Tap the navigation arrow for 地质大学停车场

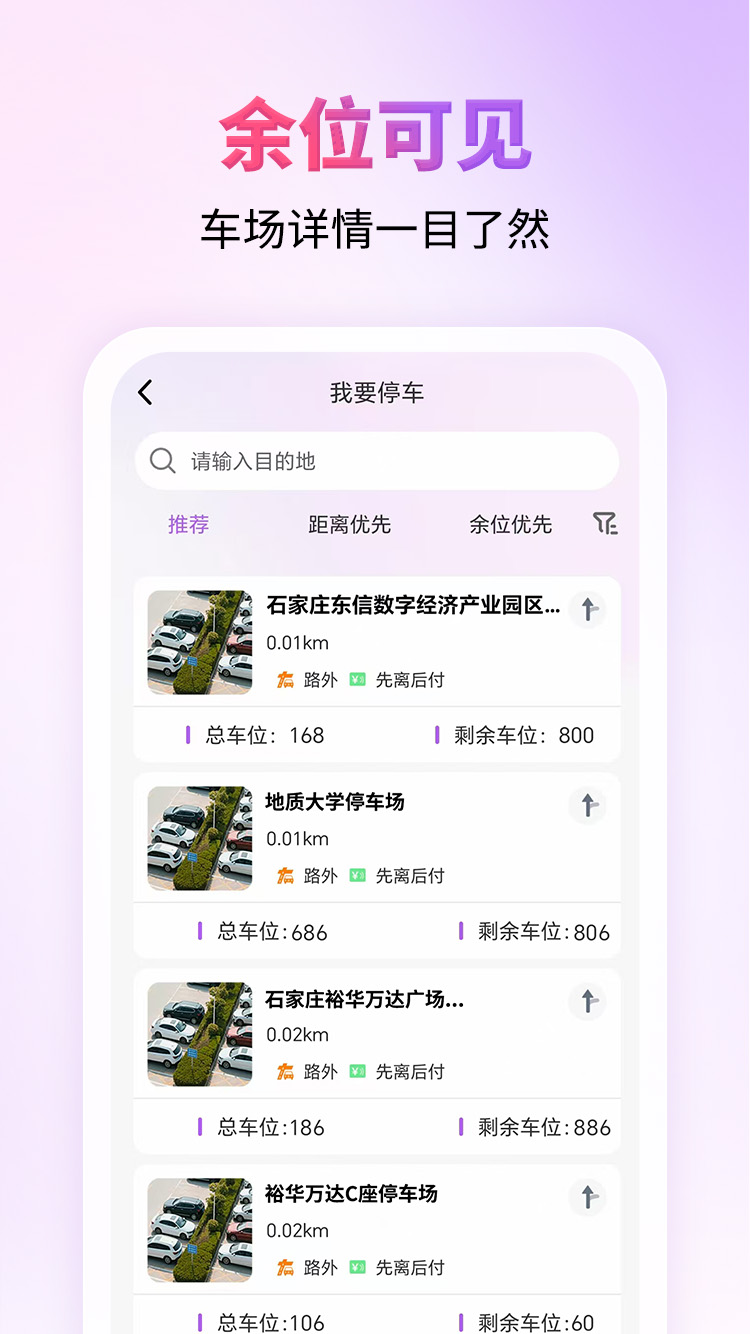tap(587, 806)
